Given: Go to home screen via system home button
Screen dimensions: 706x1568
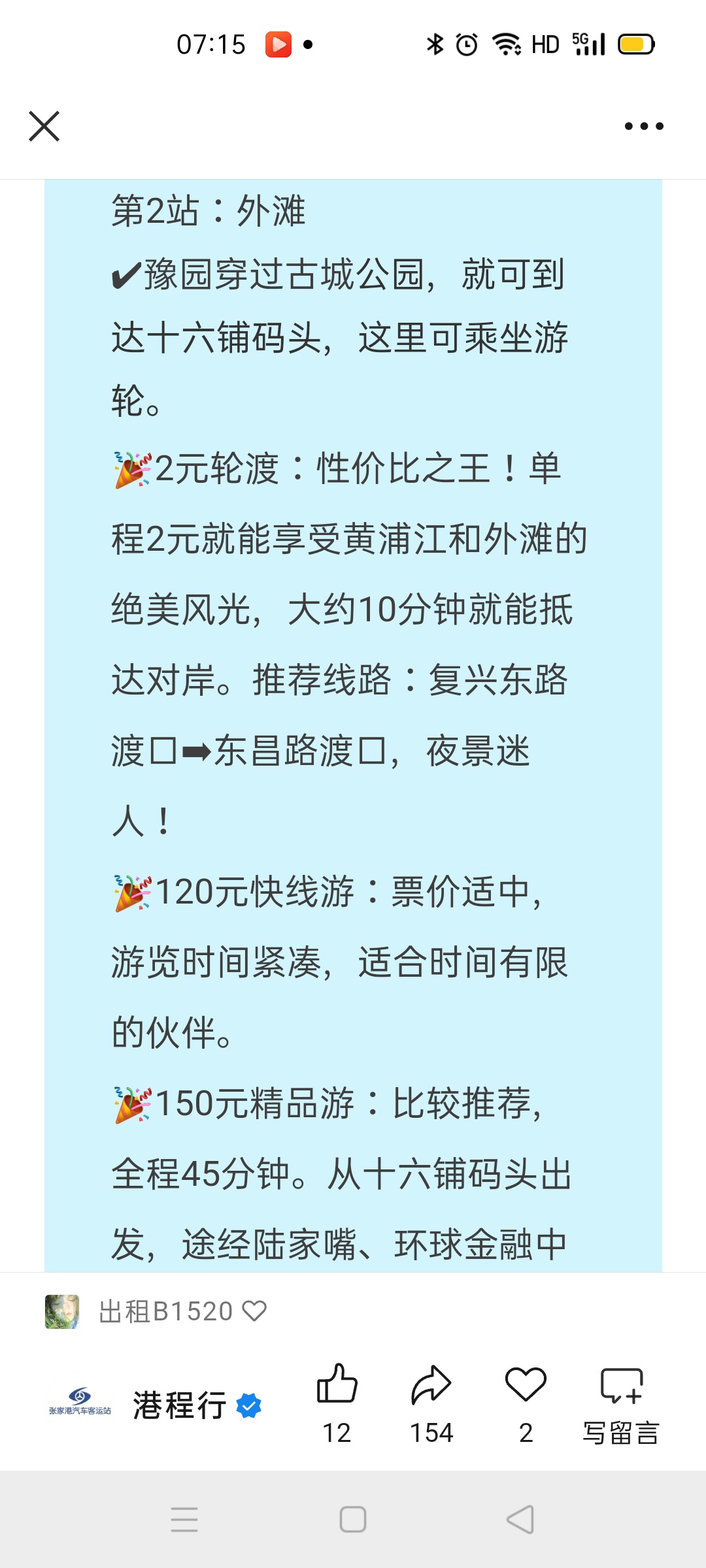Looking at the screenshot, I should point(353,1519).
